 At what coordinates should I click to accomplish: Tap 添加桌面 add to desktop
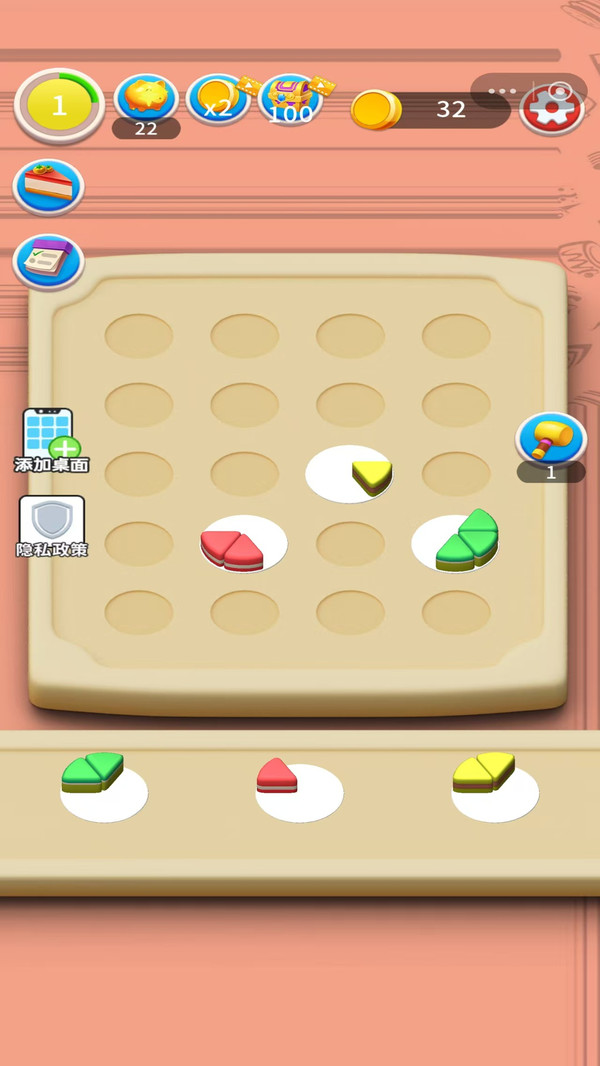point(51,440)
